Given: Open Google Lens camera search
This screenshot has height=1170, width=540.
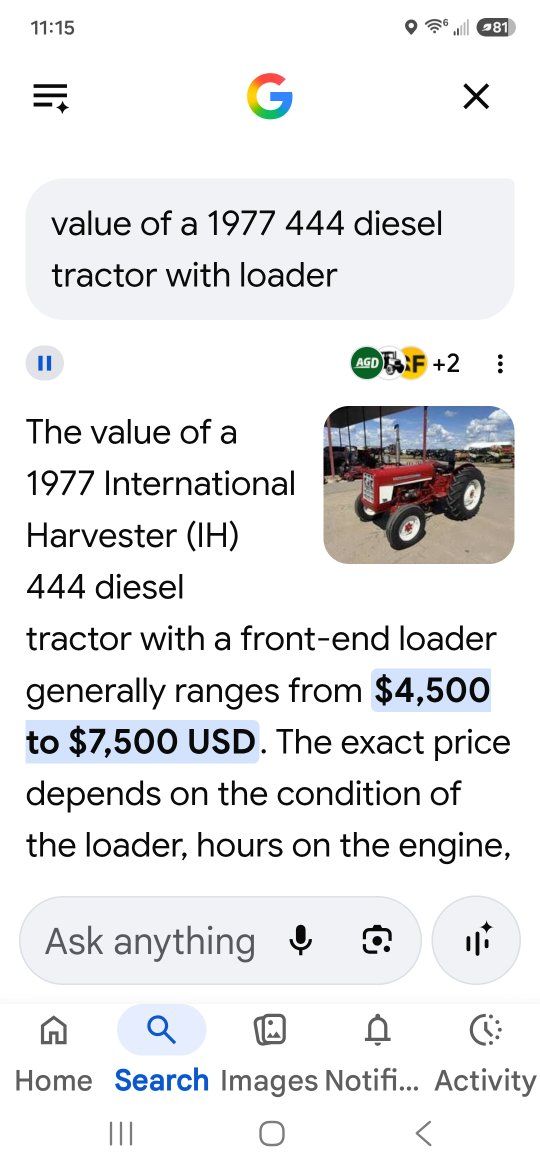Looking at the screenshot, I should [377, 940].
